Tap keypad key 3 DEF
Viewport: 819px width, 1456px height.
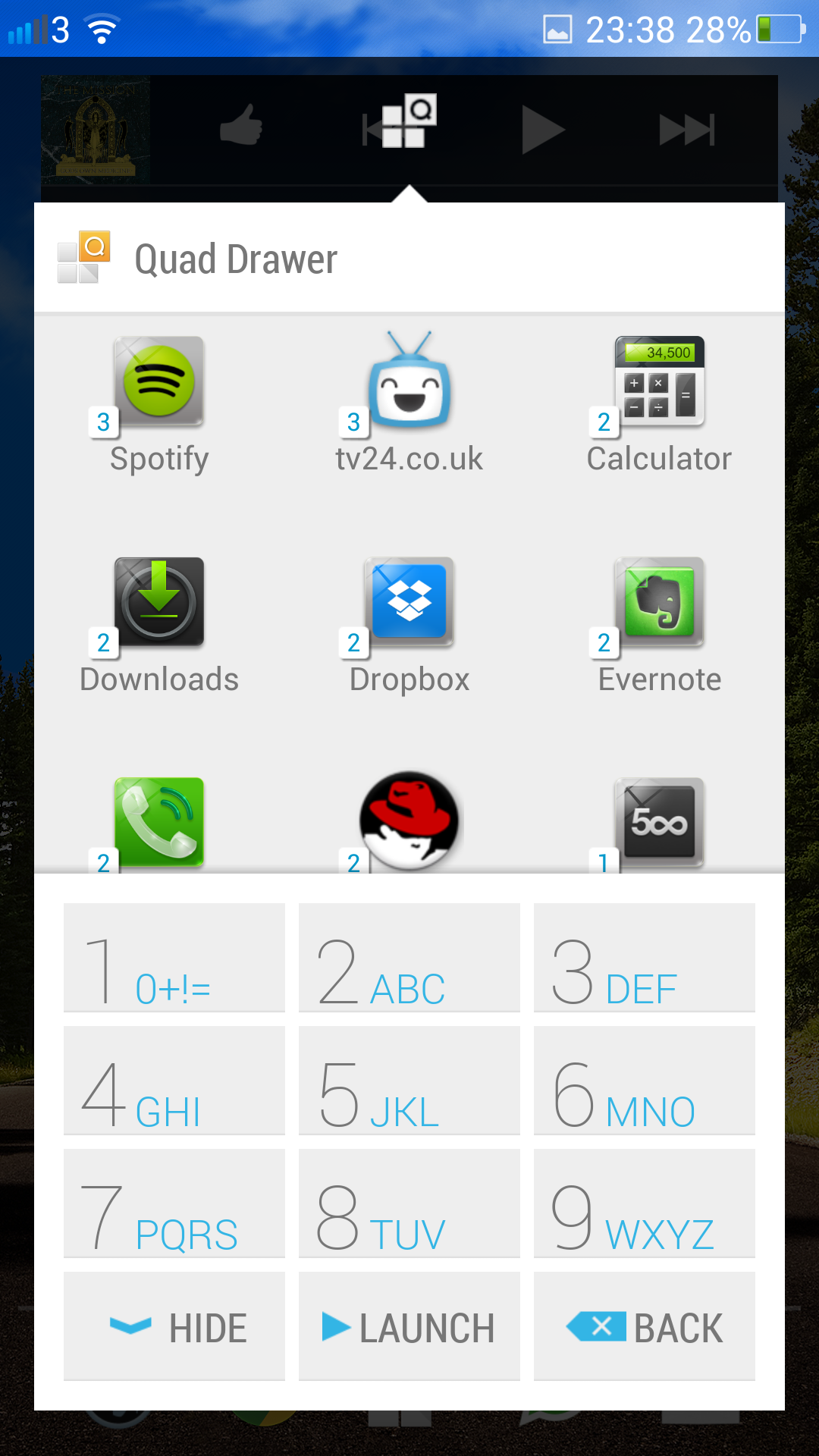click(645, 958)
